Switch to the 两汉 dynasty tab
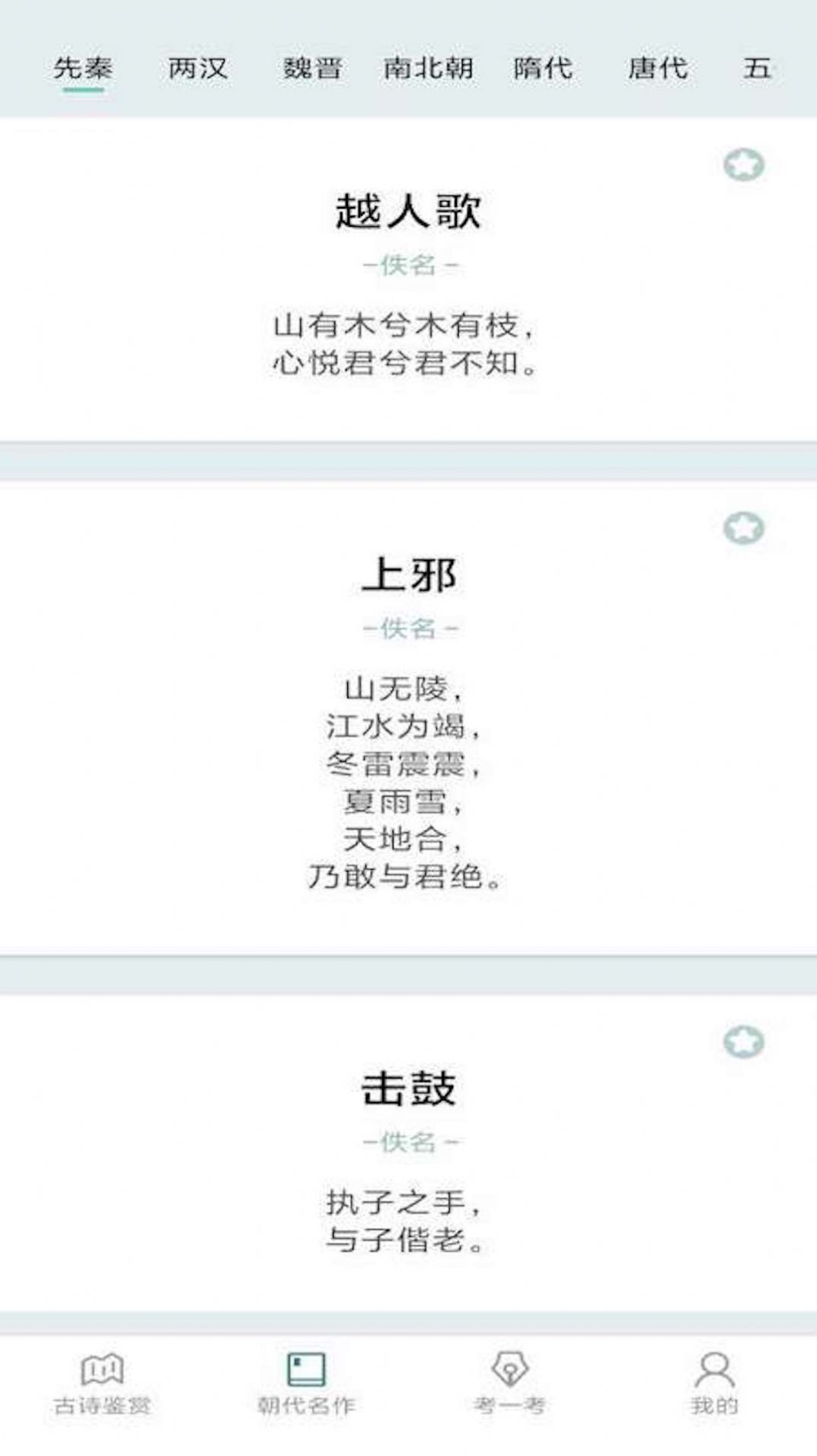 click(198, 68)
